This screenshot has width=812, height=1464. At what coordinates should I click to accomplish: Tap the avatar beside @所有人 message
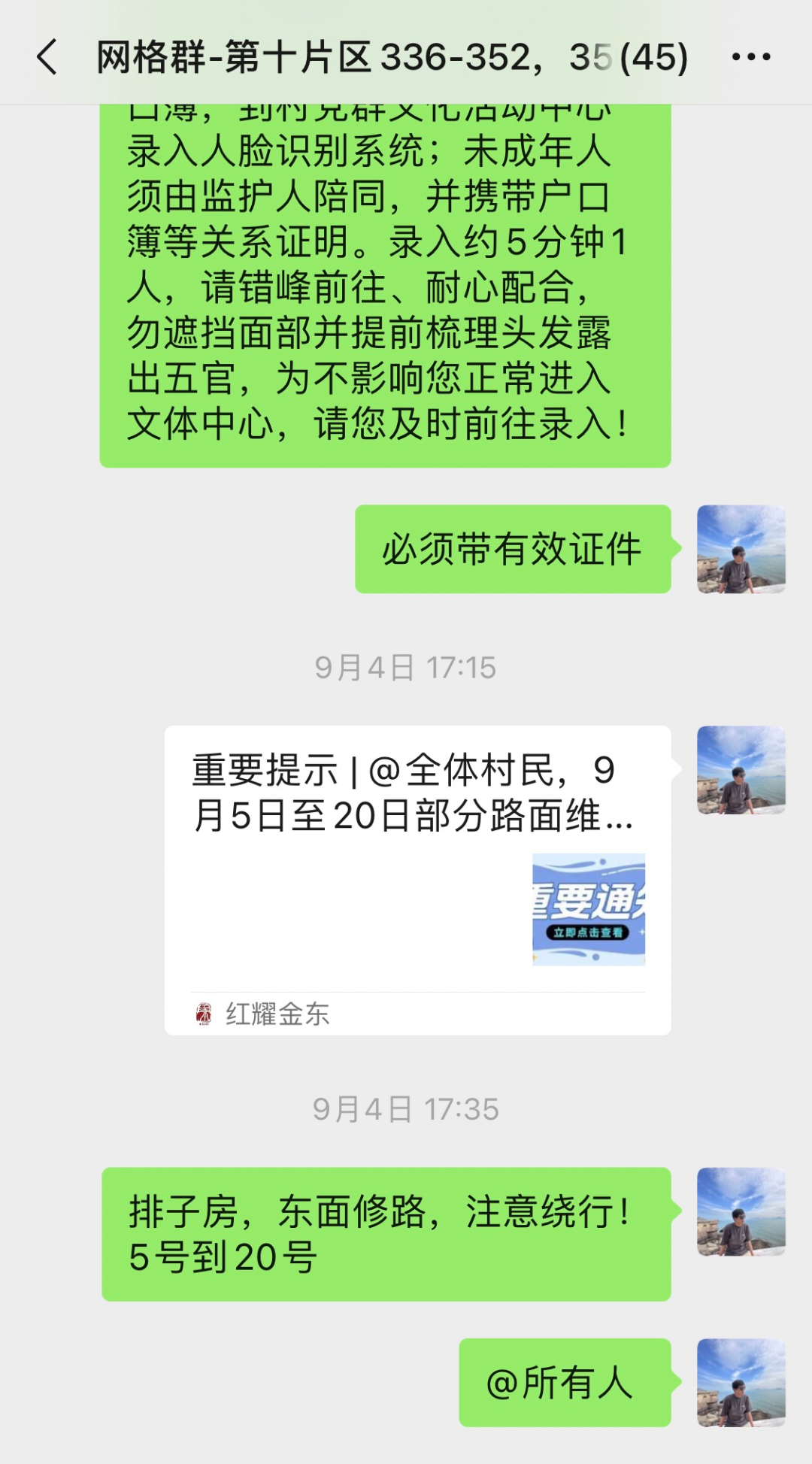pyautogui.click(x=741, y=1382)
